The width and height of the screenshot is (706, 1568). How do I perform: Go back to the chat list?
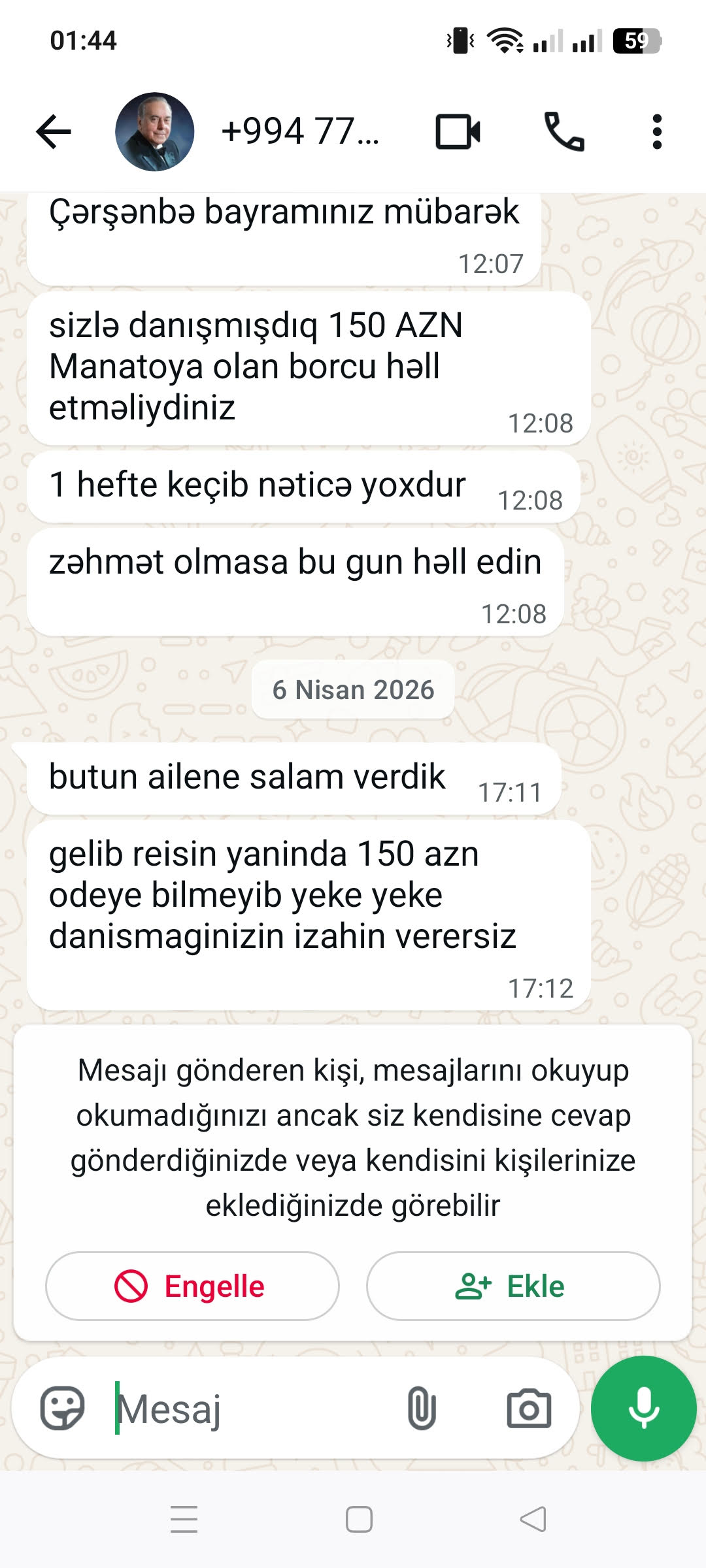[54, 132]
